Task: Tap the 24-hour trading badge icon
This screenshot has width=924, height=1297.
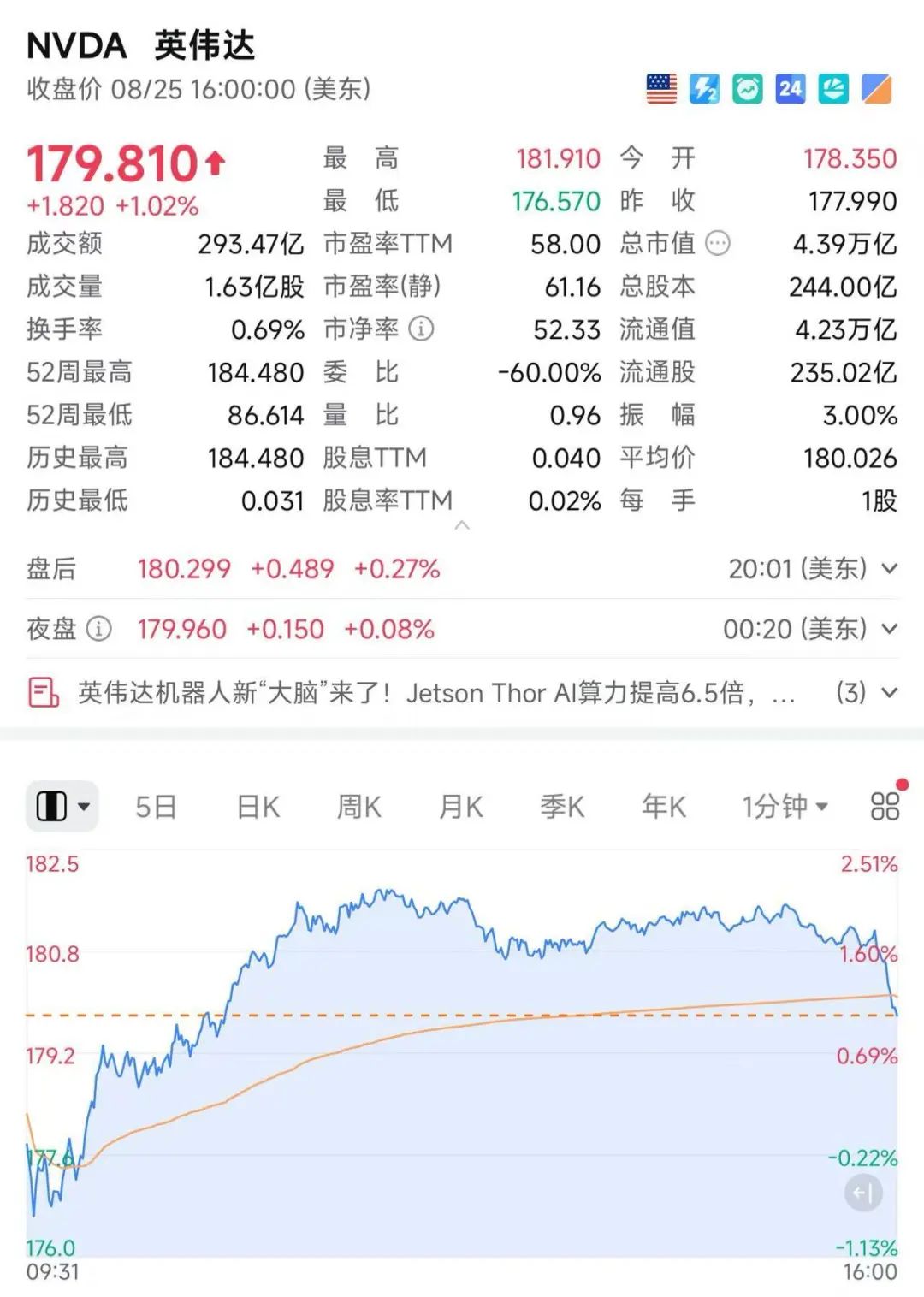Action: (x=791, y=88)
